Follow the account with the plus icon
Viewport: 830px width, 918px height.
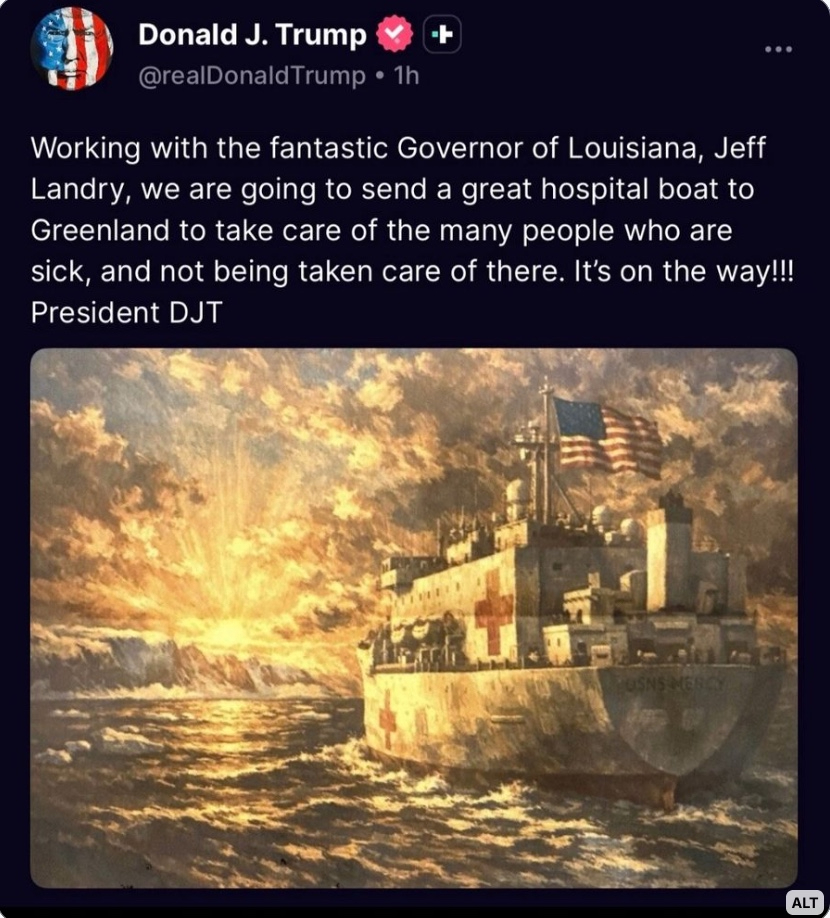coord(442,36)
